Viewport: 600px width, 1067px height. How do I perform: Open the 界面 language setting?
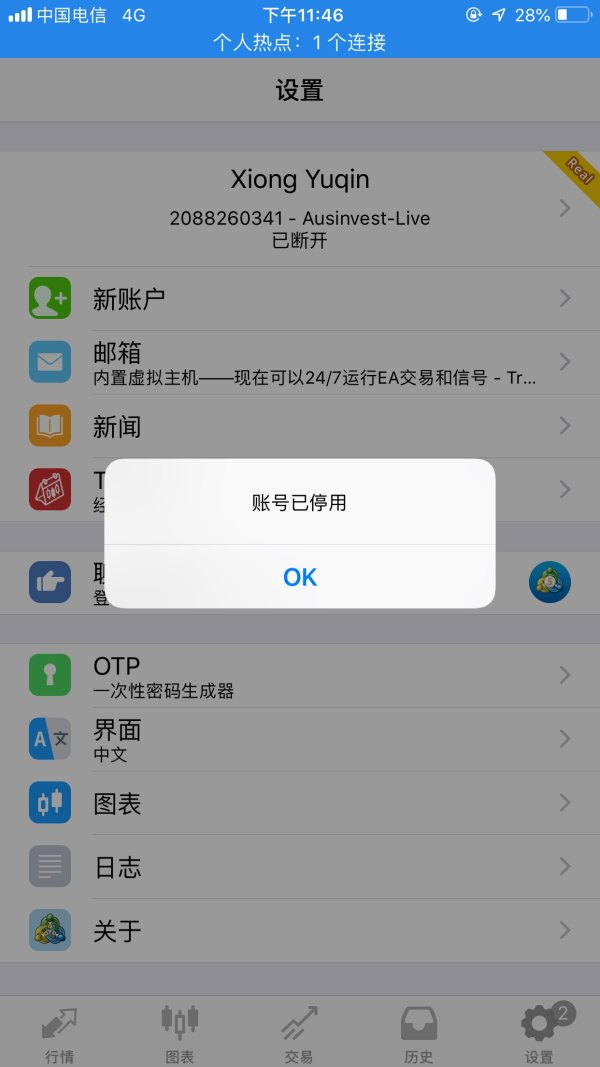click(300, 739)
